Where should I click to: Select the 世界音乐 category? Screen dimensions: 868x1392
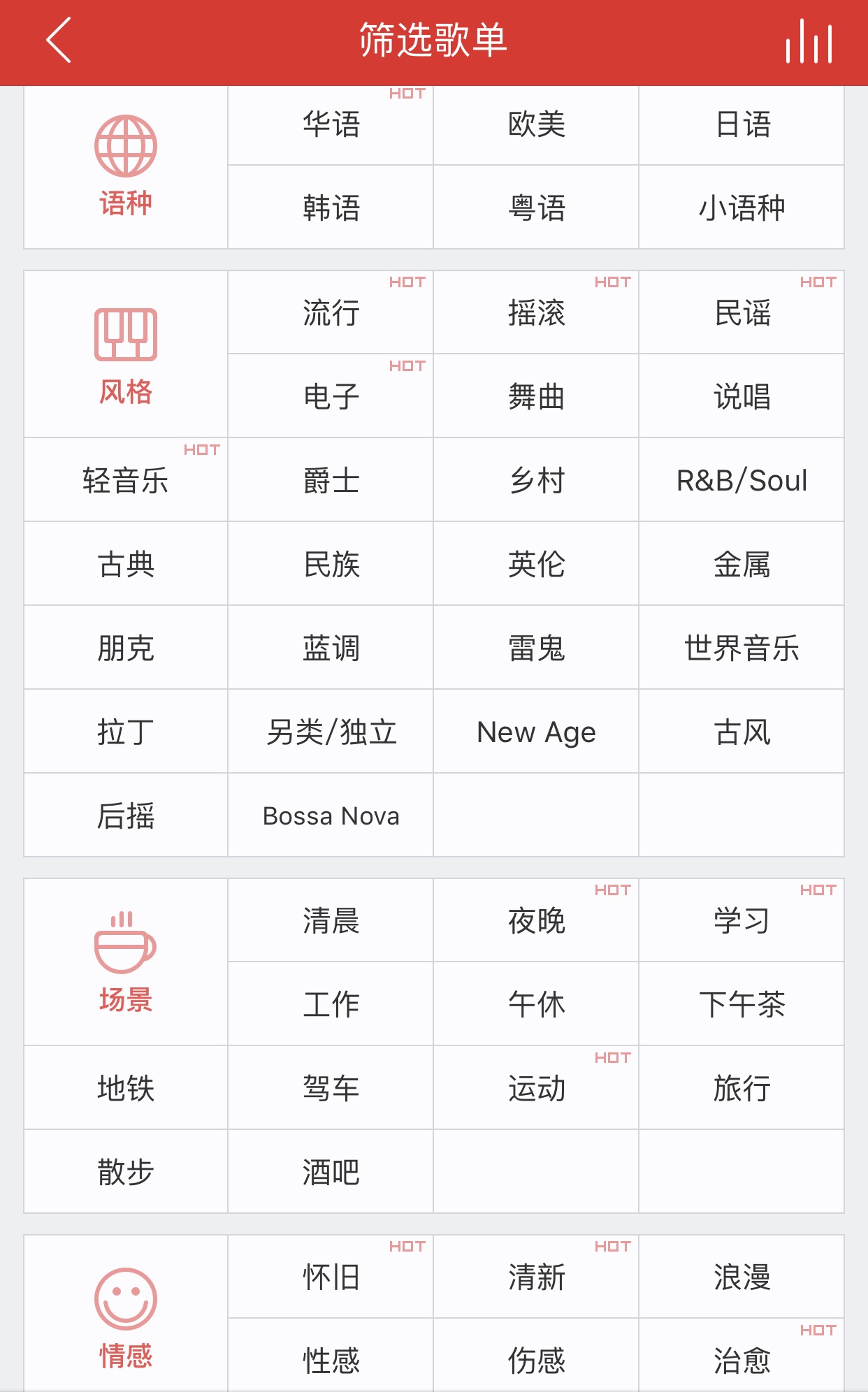pyautogui.click(x=742, y=648)
